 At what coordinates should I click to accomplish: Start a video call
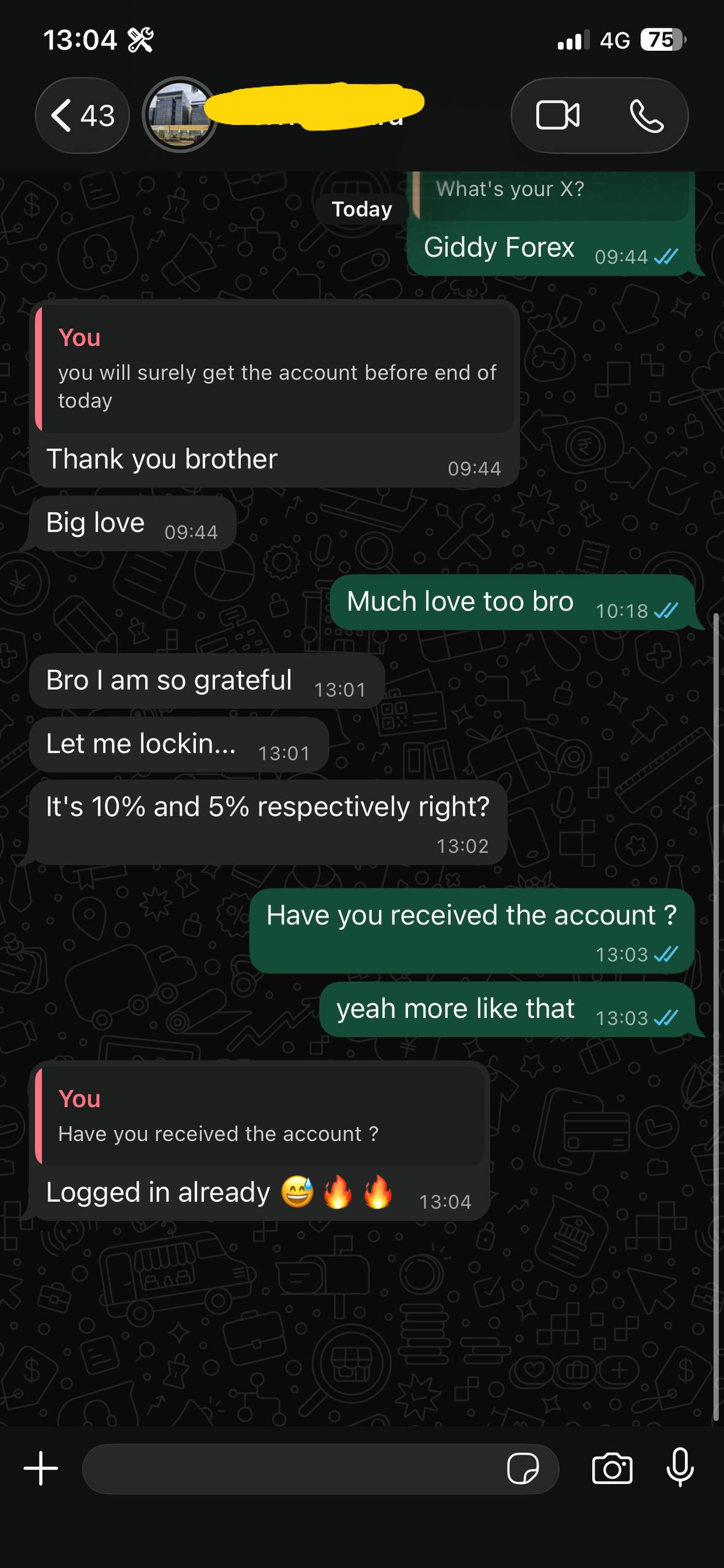[557, 115]
